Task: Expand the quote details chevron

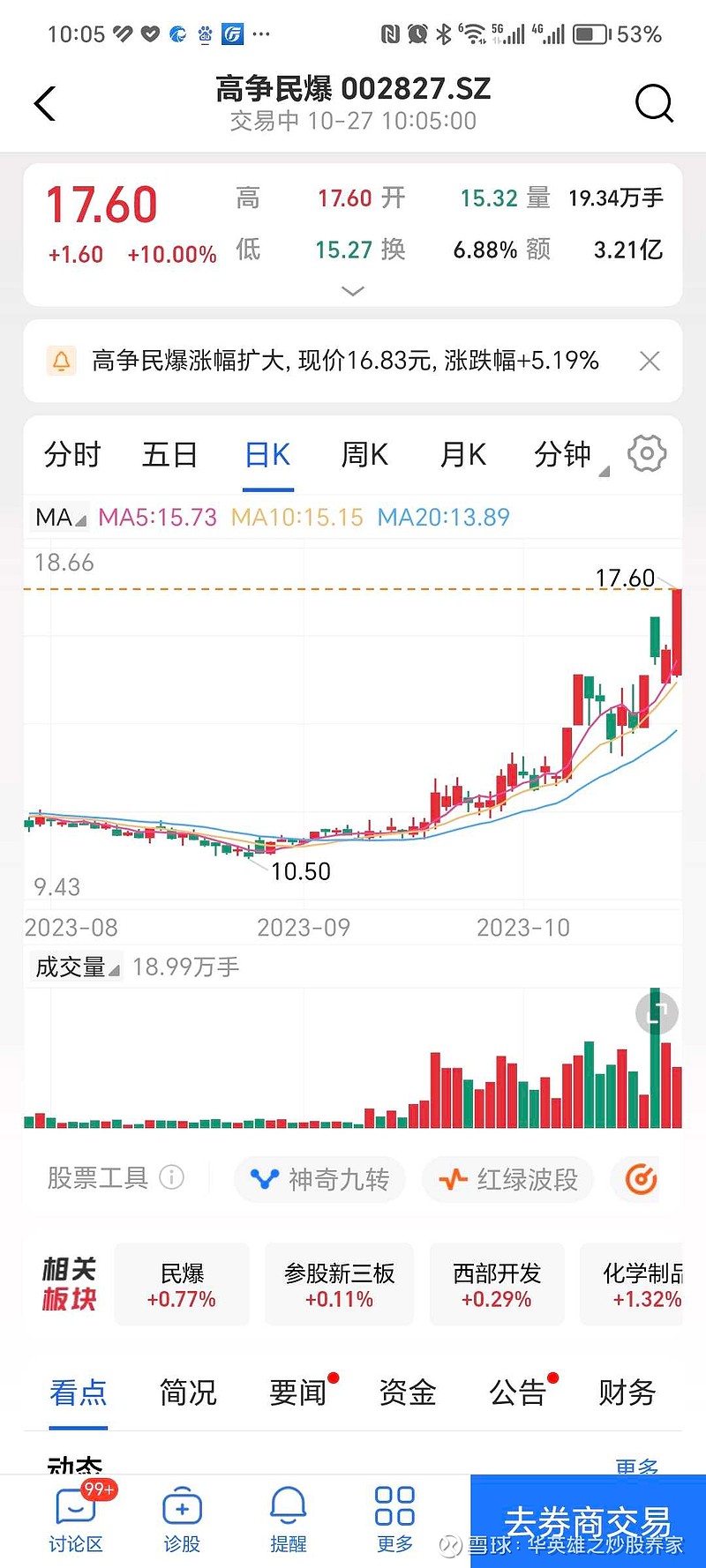Action: (x=352, y=291)
